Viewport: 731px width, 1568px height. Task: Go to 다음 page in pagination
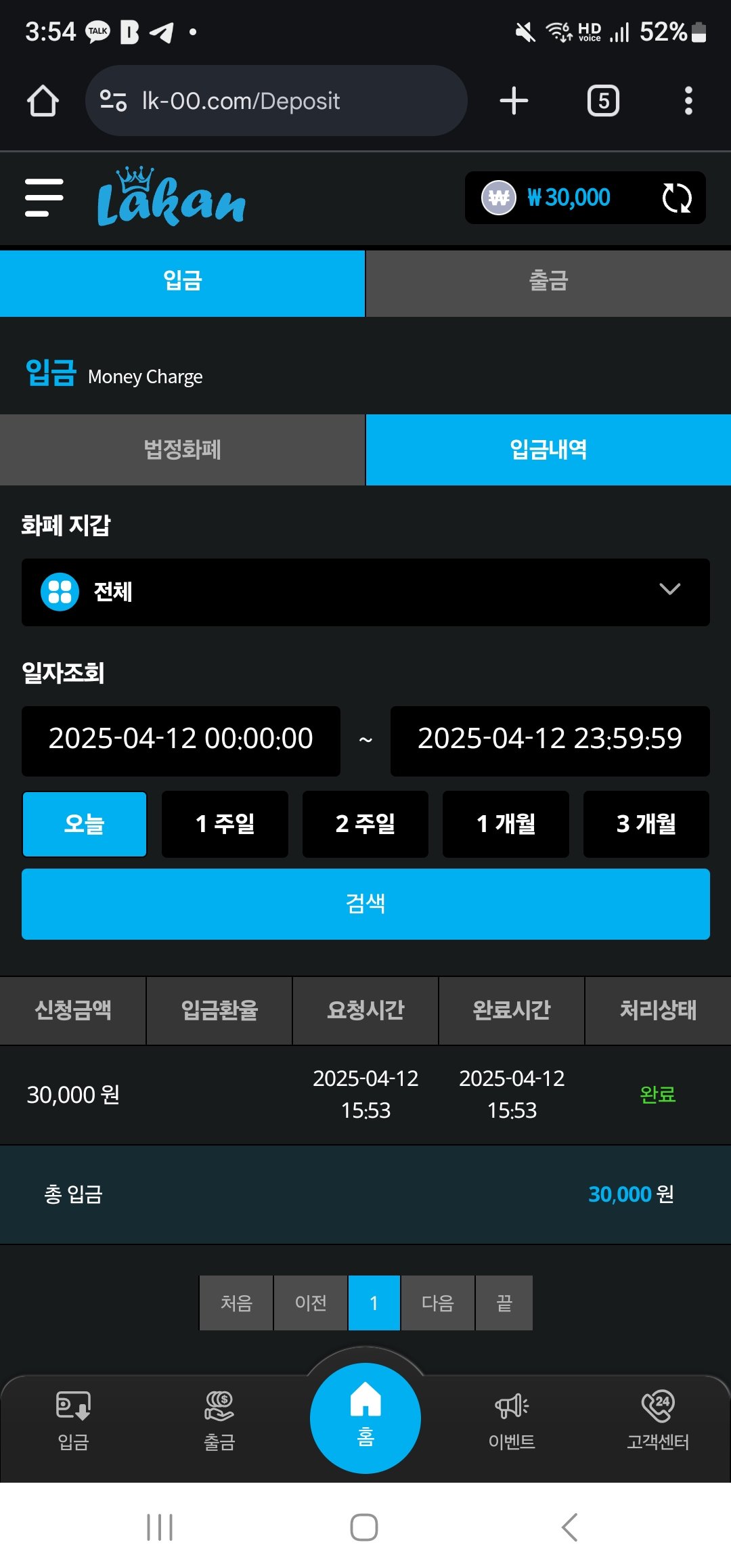coord(437,1303)
